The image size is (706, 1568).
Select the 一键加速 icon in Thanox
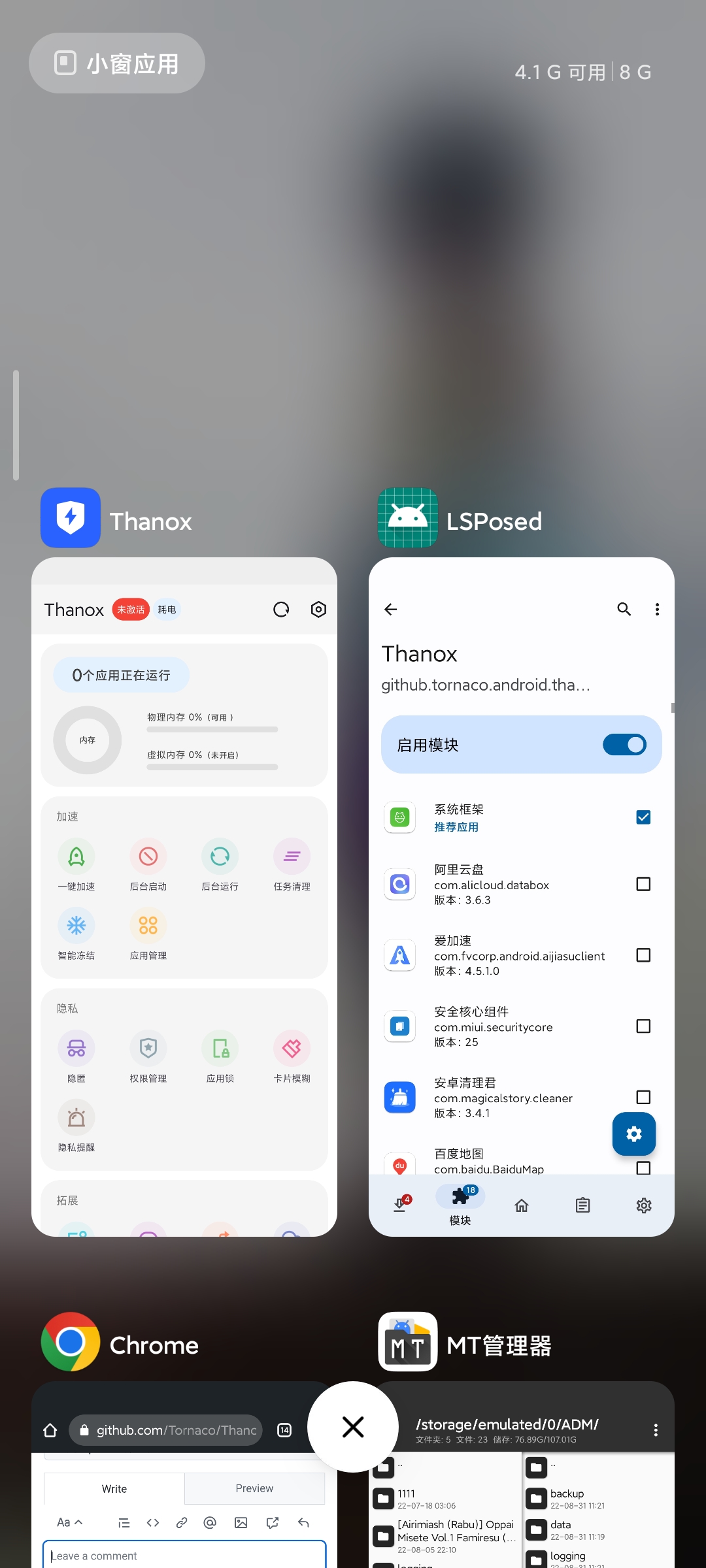click(76, 857)
